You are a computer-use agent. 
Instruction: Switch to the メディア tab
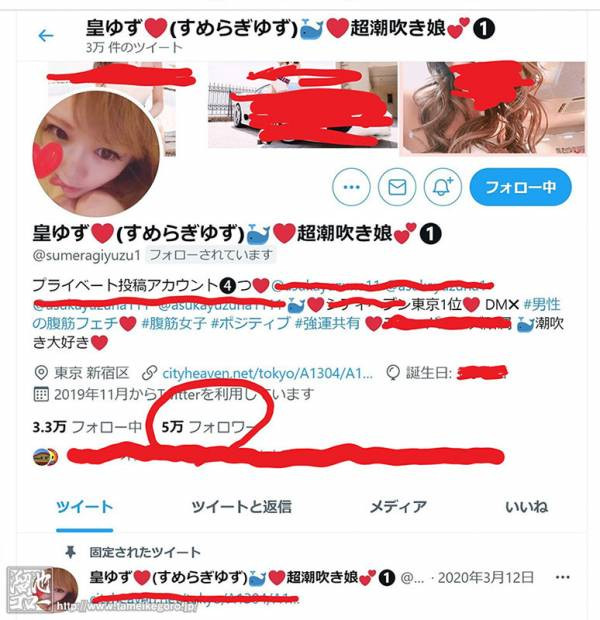tap(398, 507)
